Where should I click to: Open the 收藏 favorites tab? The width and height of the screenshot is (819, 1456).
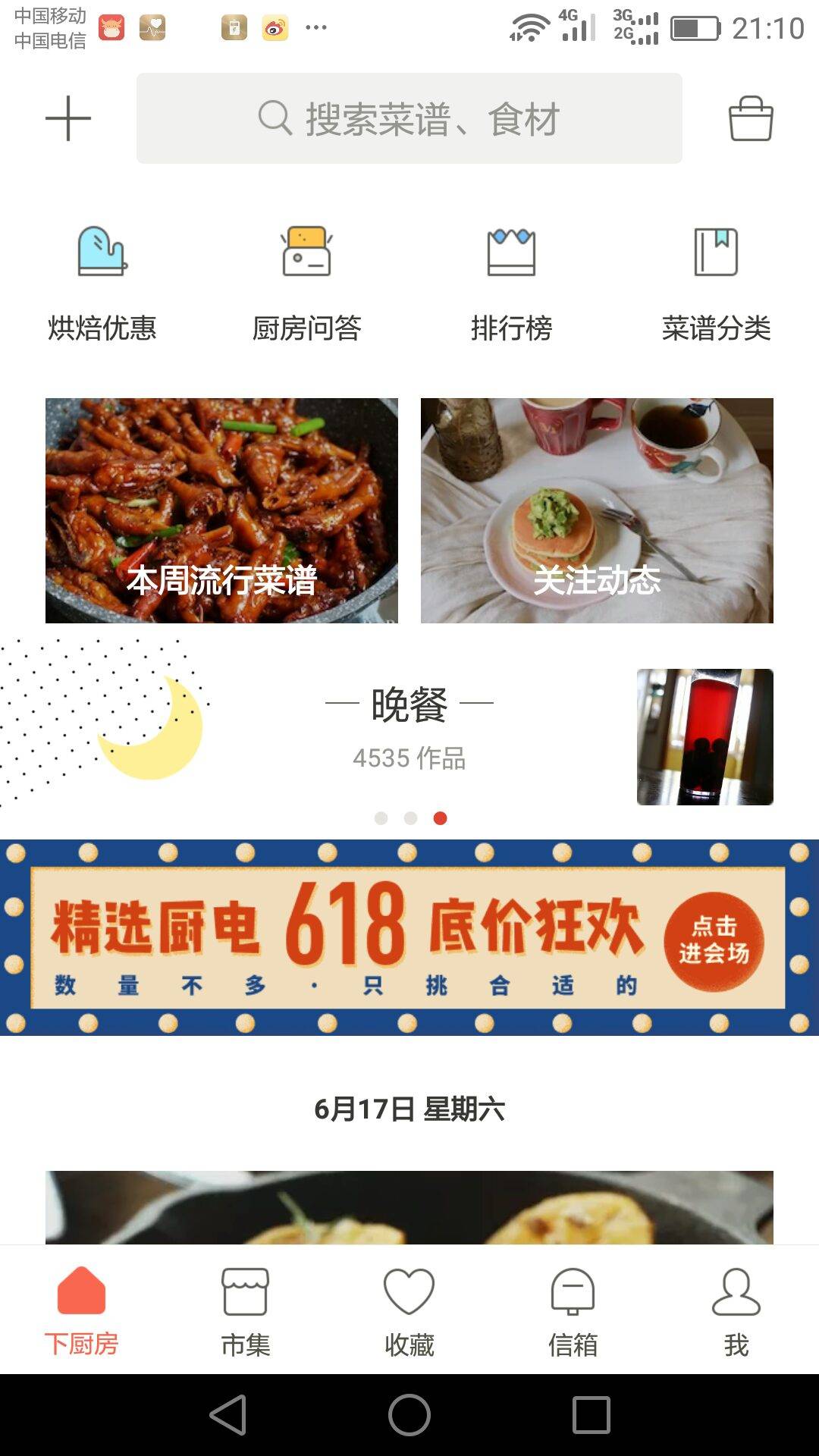pos(409,1310)
